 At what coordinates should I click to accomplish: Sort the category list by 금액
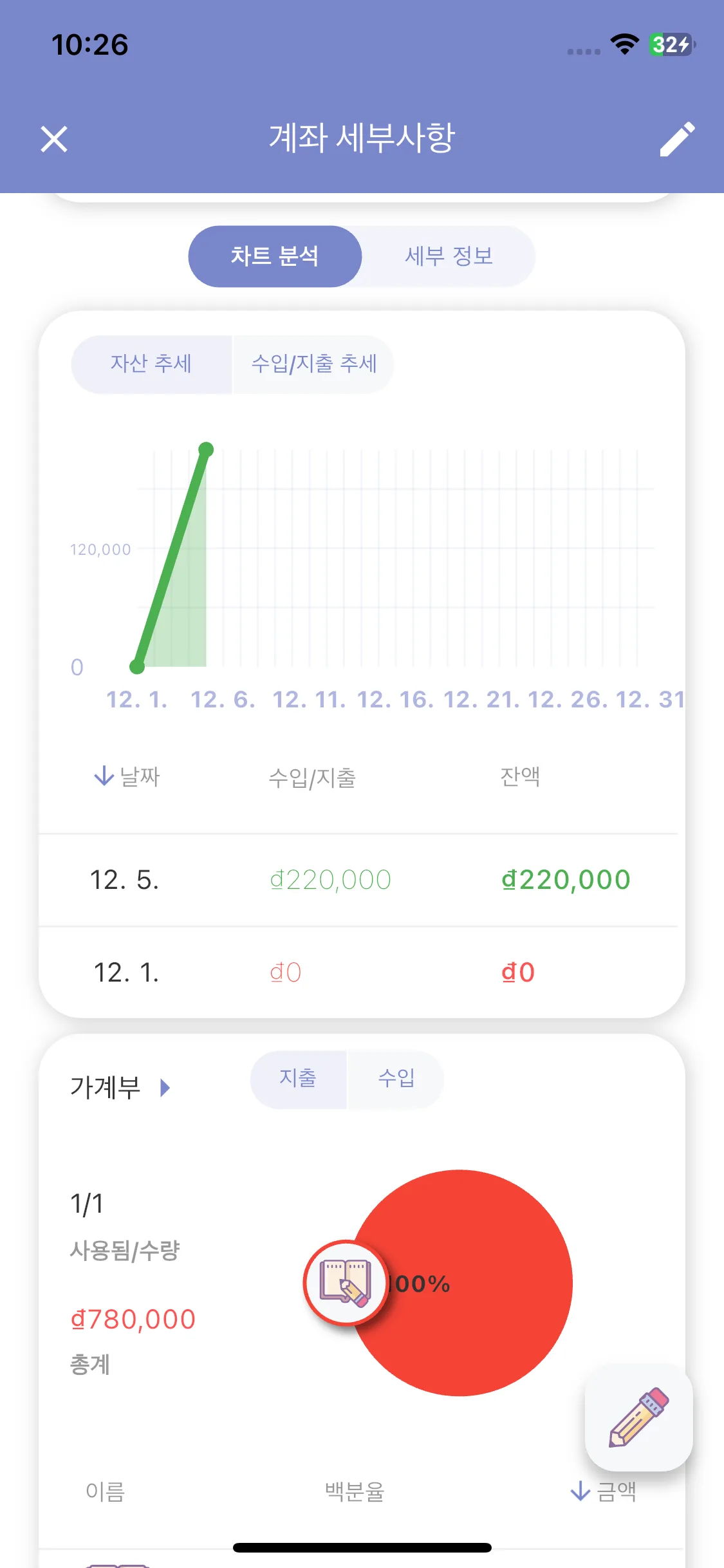[604, 1491]
